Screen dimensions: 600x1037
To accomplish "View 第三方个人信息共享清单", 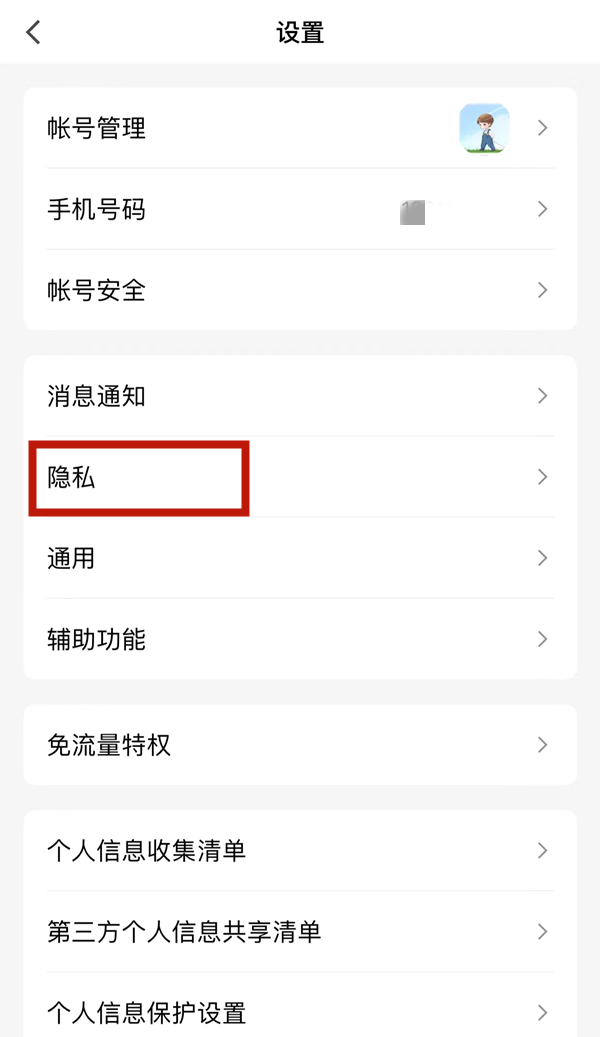I will click(x=300, y=932).
